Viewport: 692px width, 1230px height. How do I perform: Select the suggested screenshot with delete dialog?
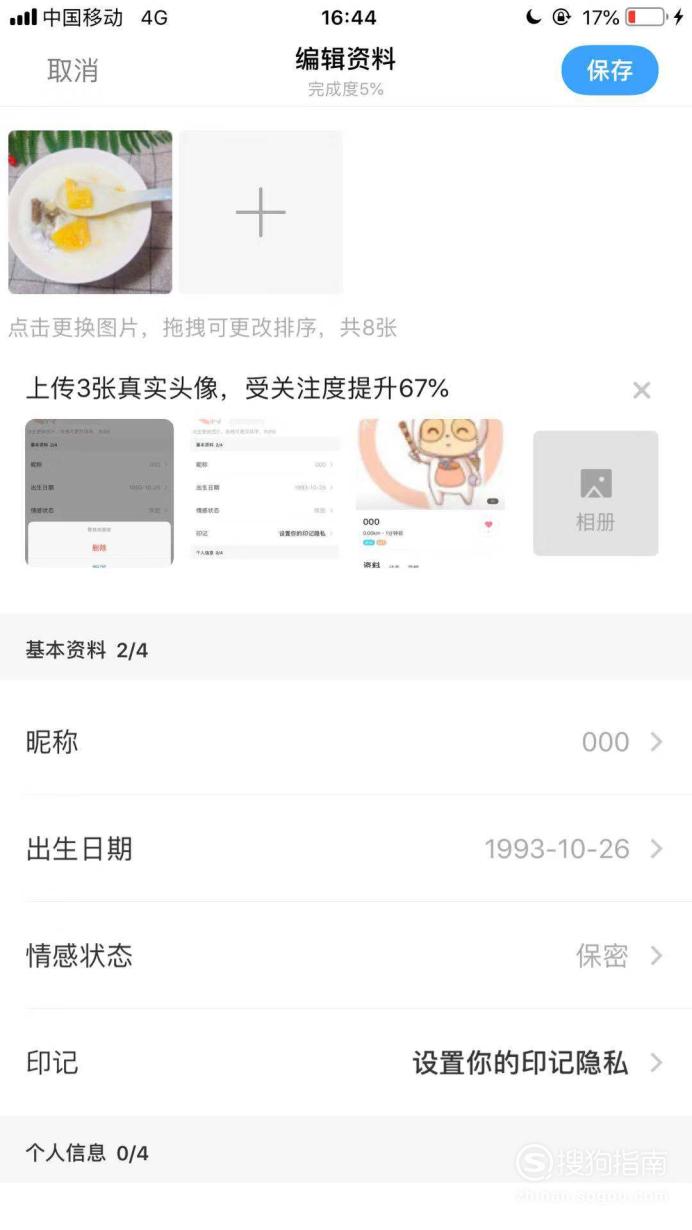99,493
